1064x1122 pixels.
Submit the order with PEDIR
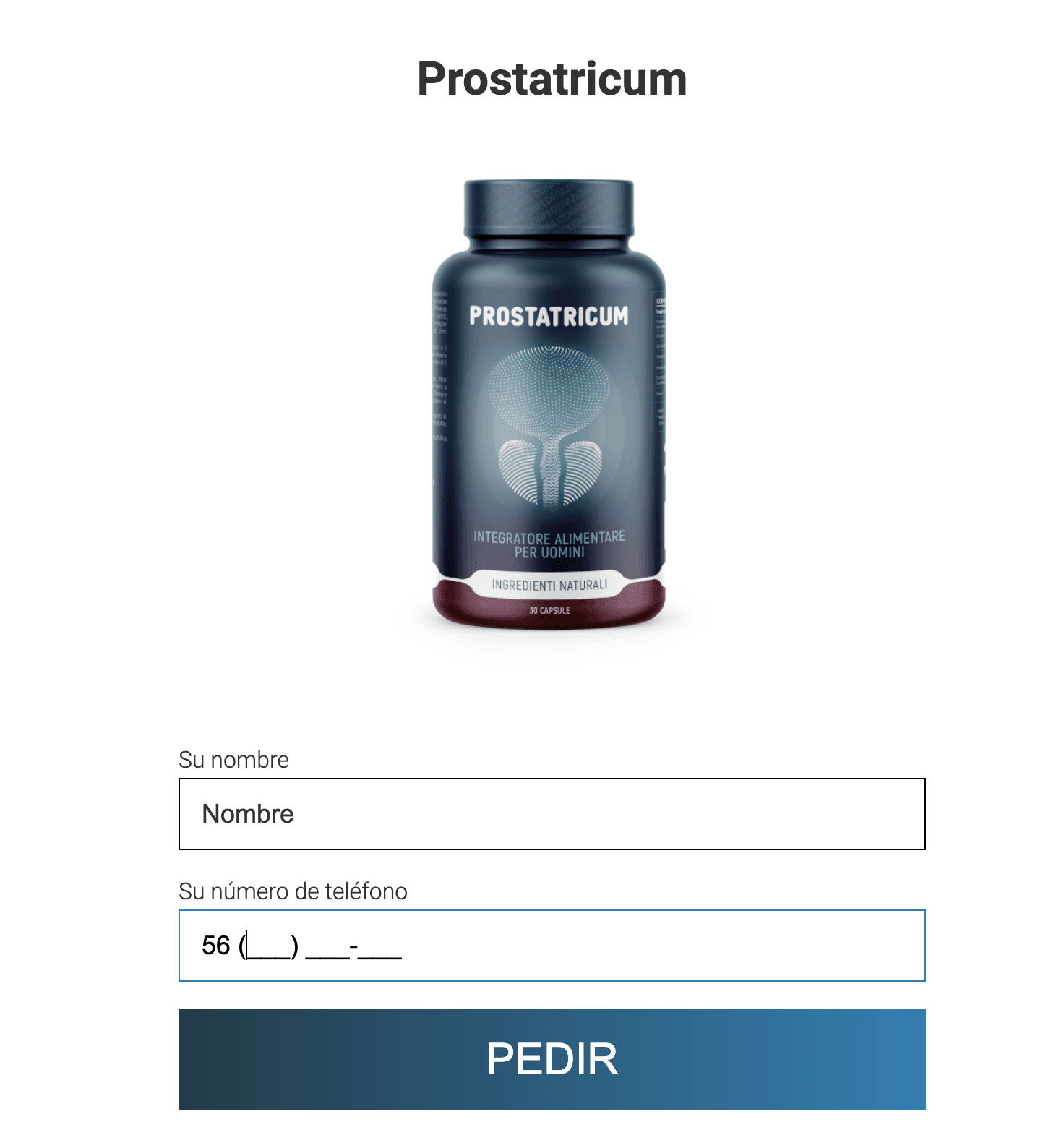coord(552,1059)
